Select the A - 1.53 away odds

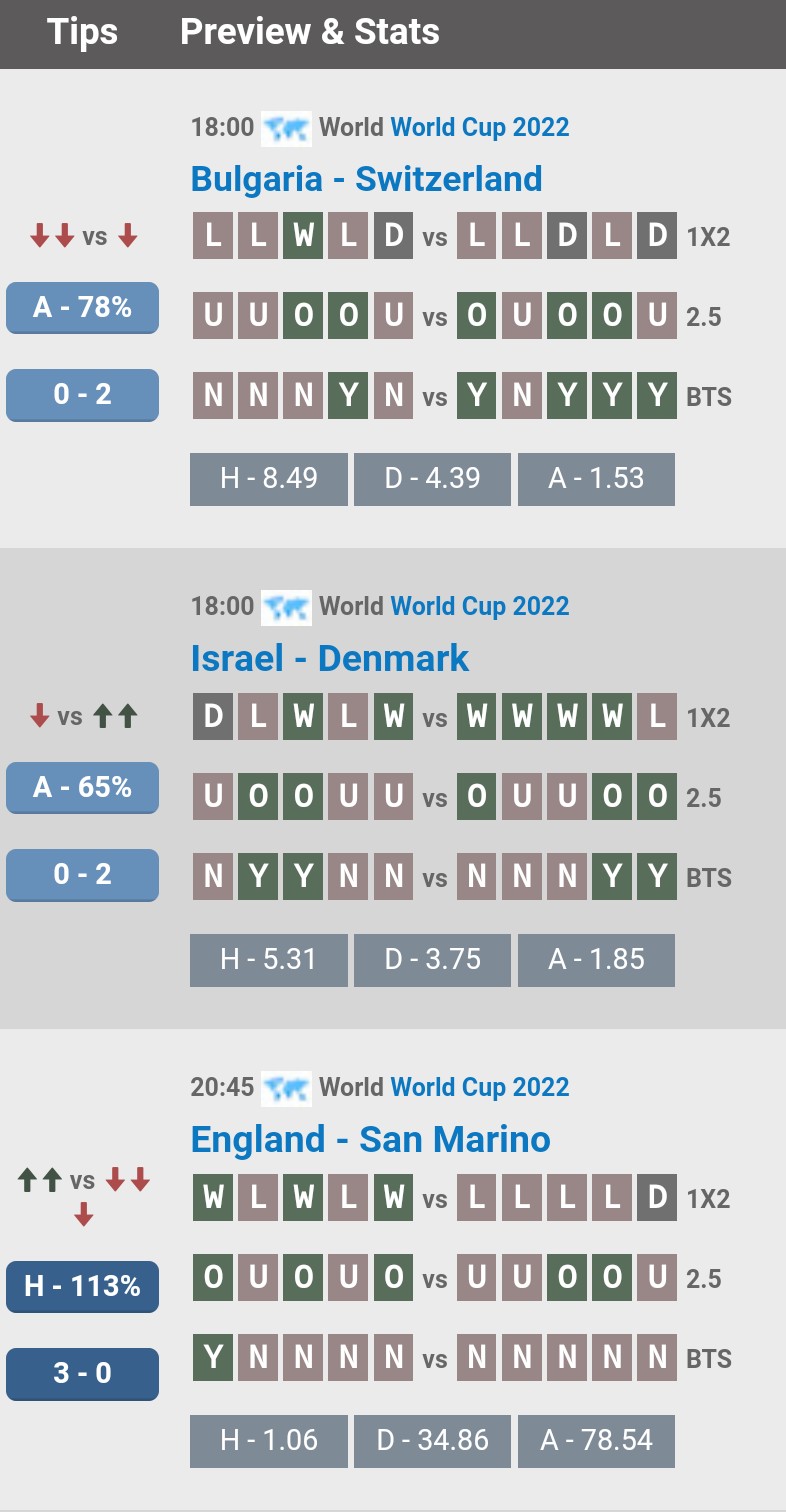tap(596, 478)
